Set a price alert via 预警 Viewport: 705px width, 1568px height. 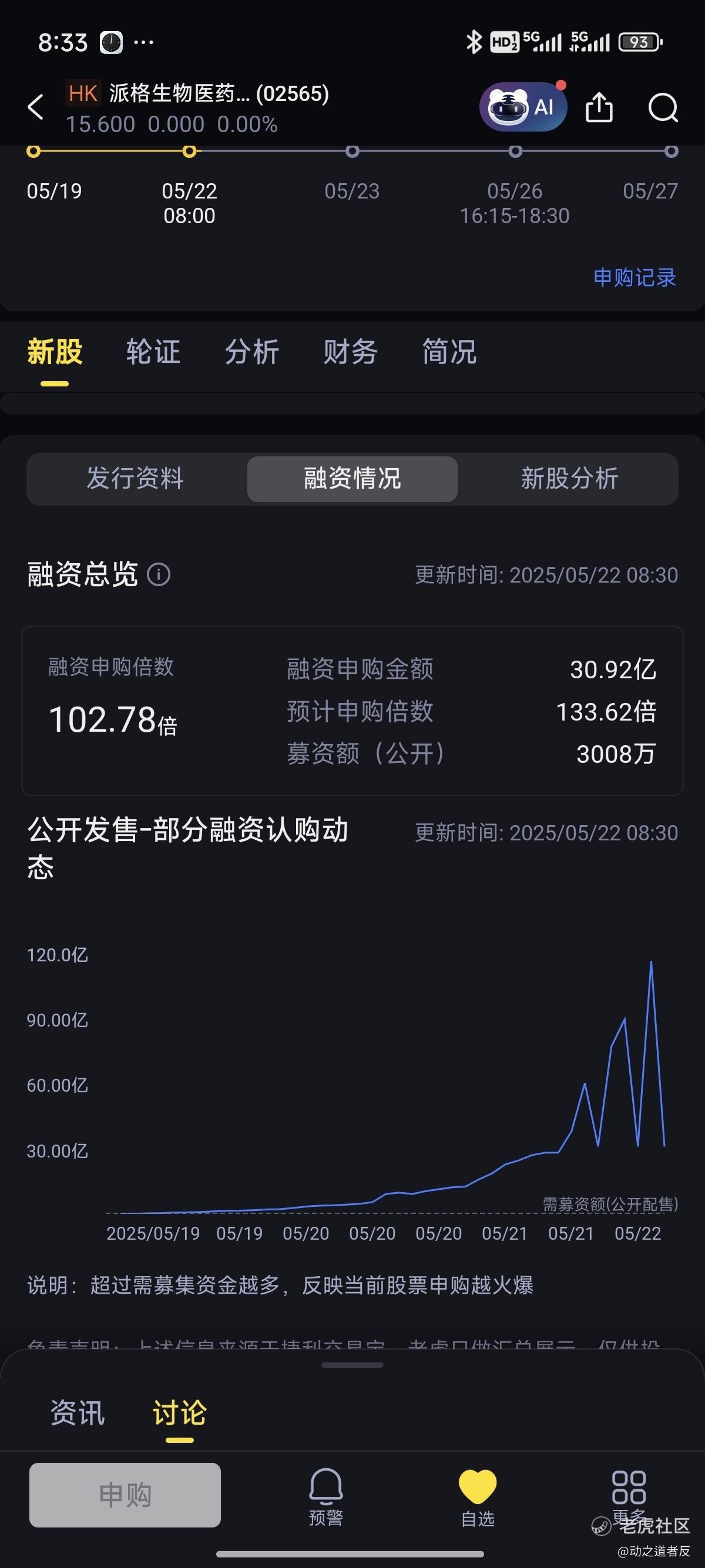tap(325, 1497)
